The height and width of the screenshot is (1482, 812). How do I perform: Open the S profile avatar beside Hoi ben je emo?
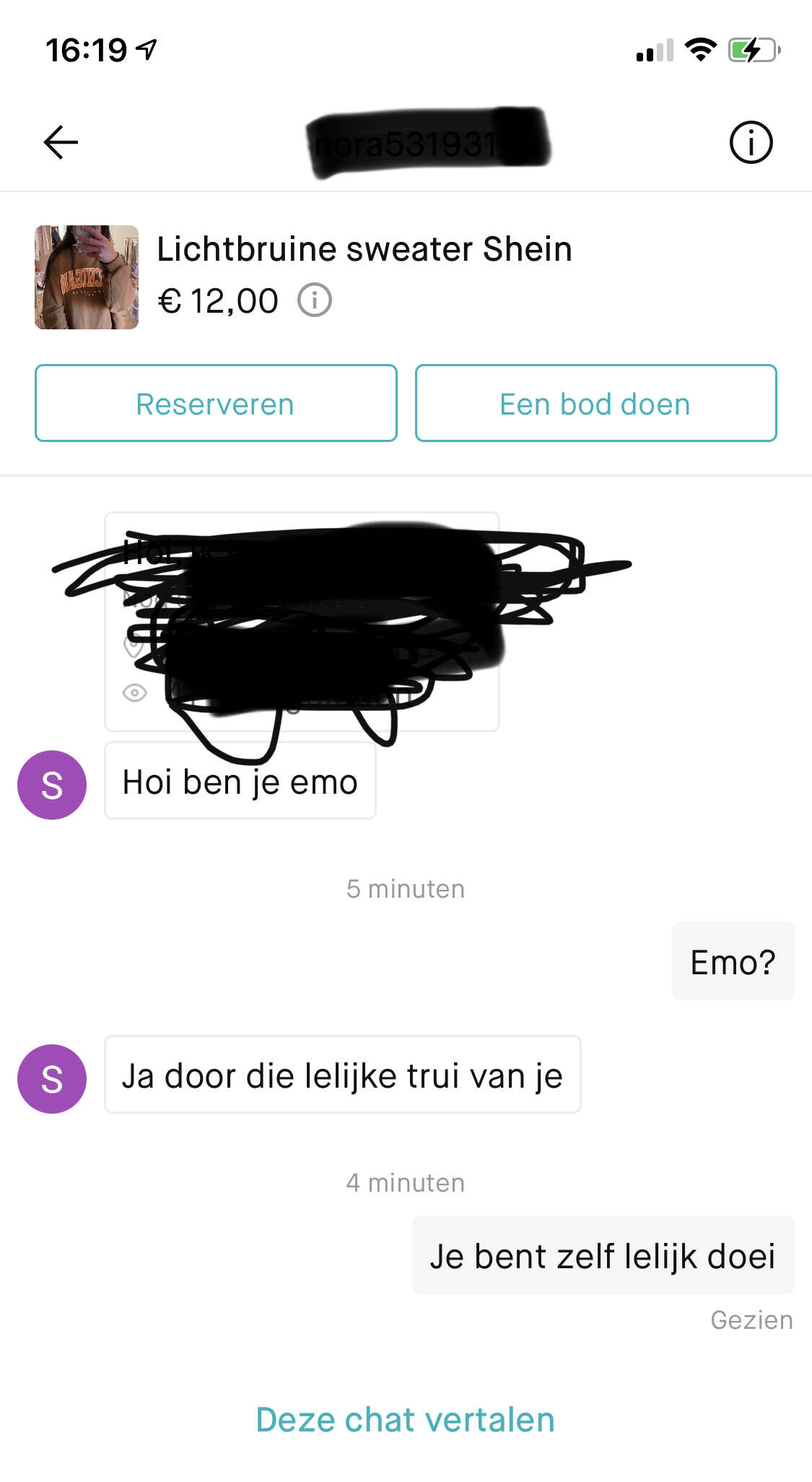click(52, 785)
